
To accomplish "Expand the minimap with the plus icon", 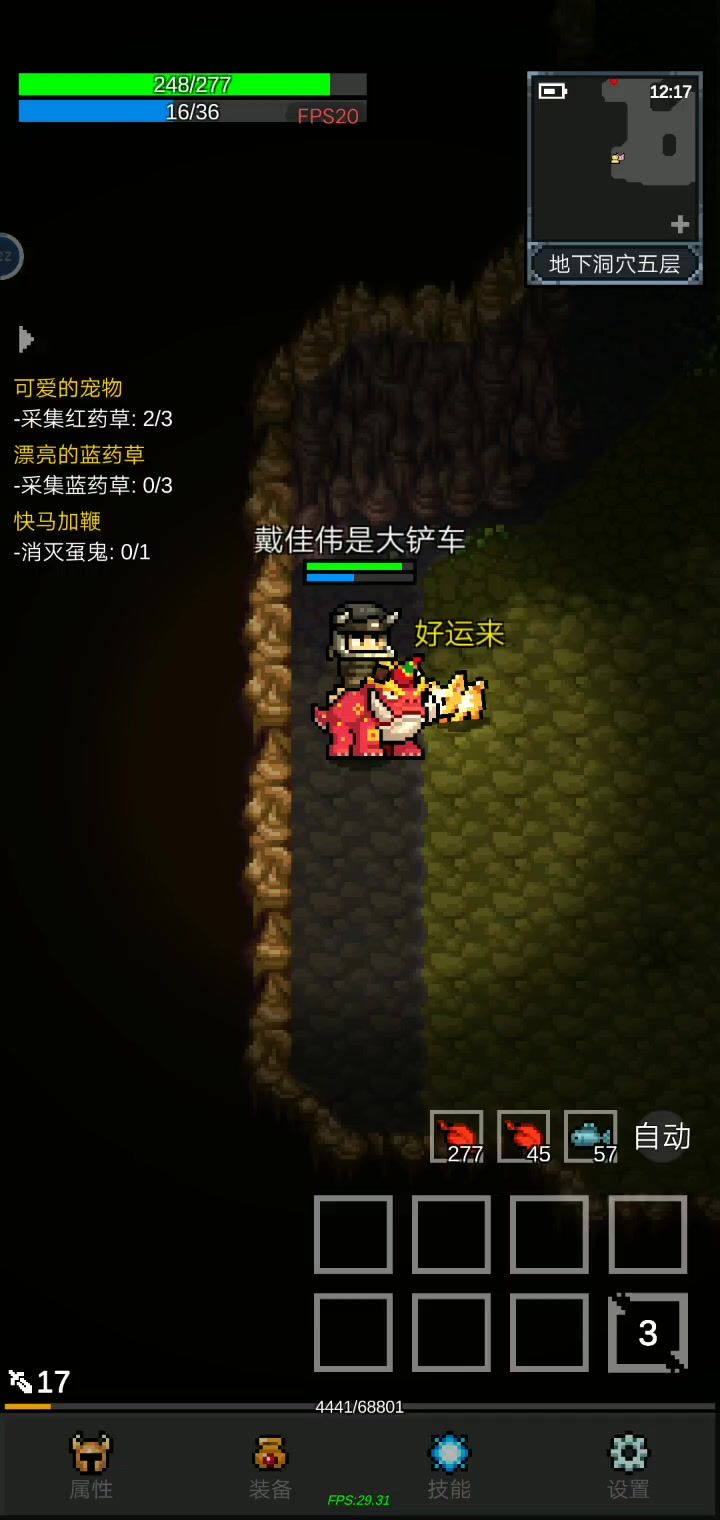I will [680, 224].
